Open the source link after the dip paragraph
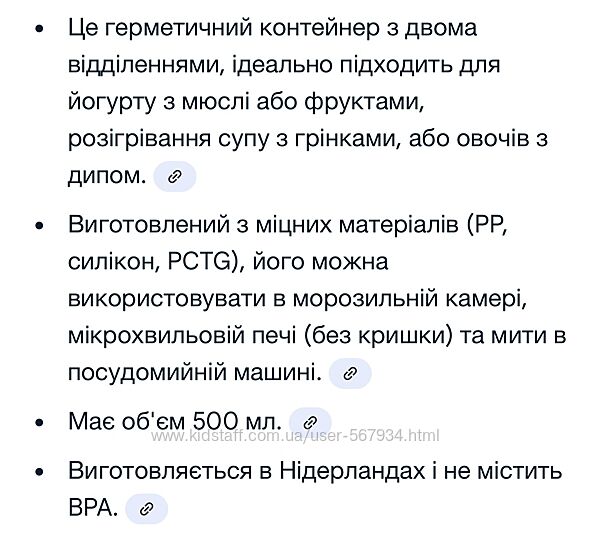Viewport: 600px width, 550px height. (175, 177)
